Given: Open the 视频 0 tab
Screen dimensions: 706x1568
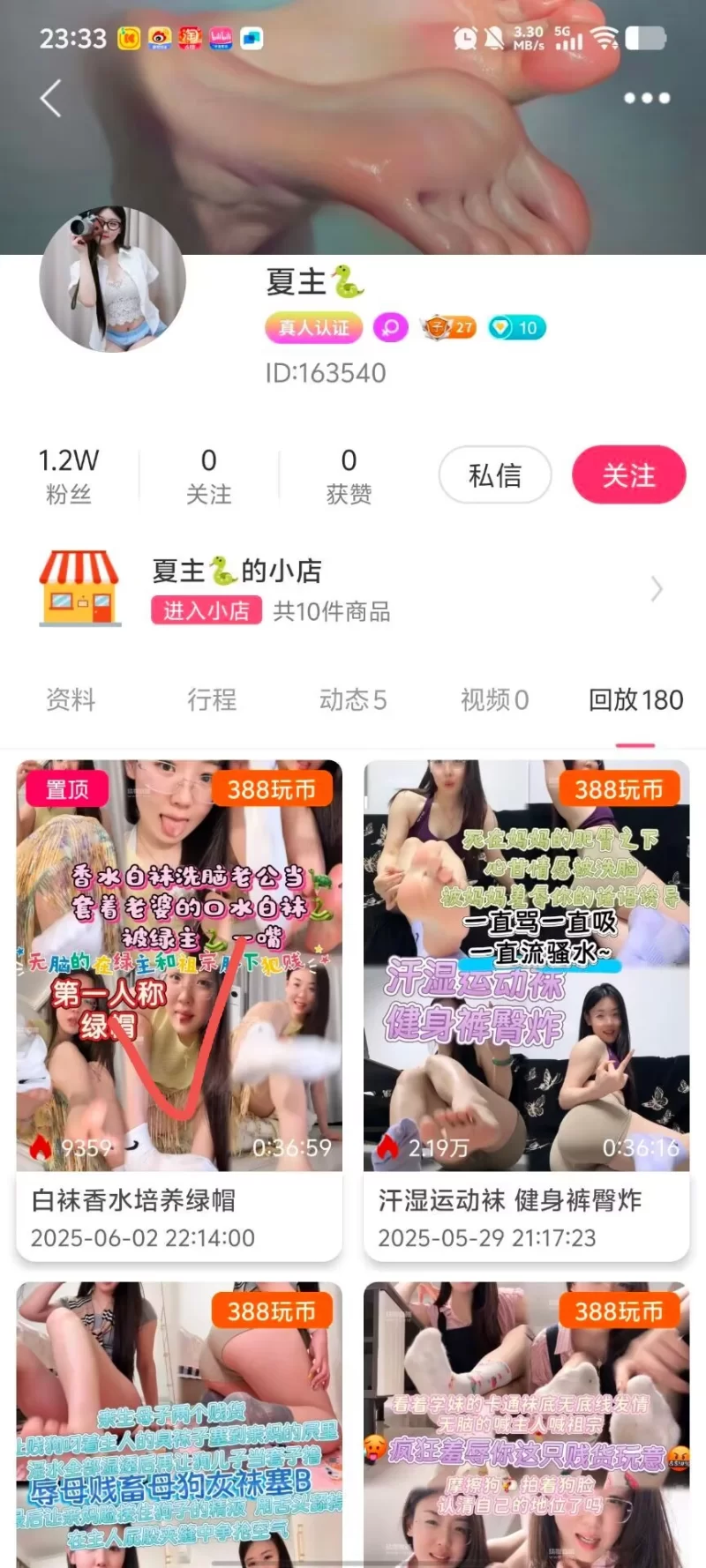Looking at the screenshot, I should tap(494, 700).
